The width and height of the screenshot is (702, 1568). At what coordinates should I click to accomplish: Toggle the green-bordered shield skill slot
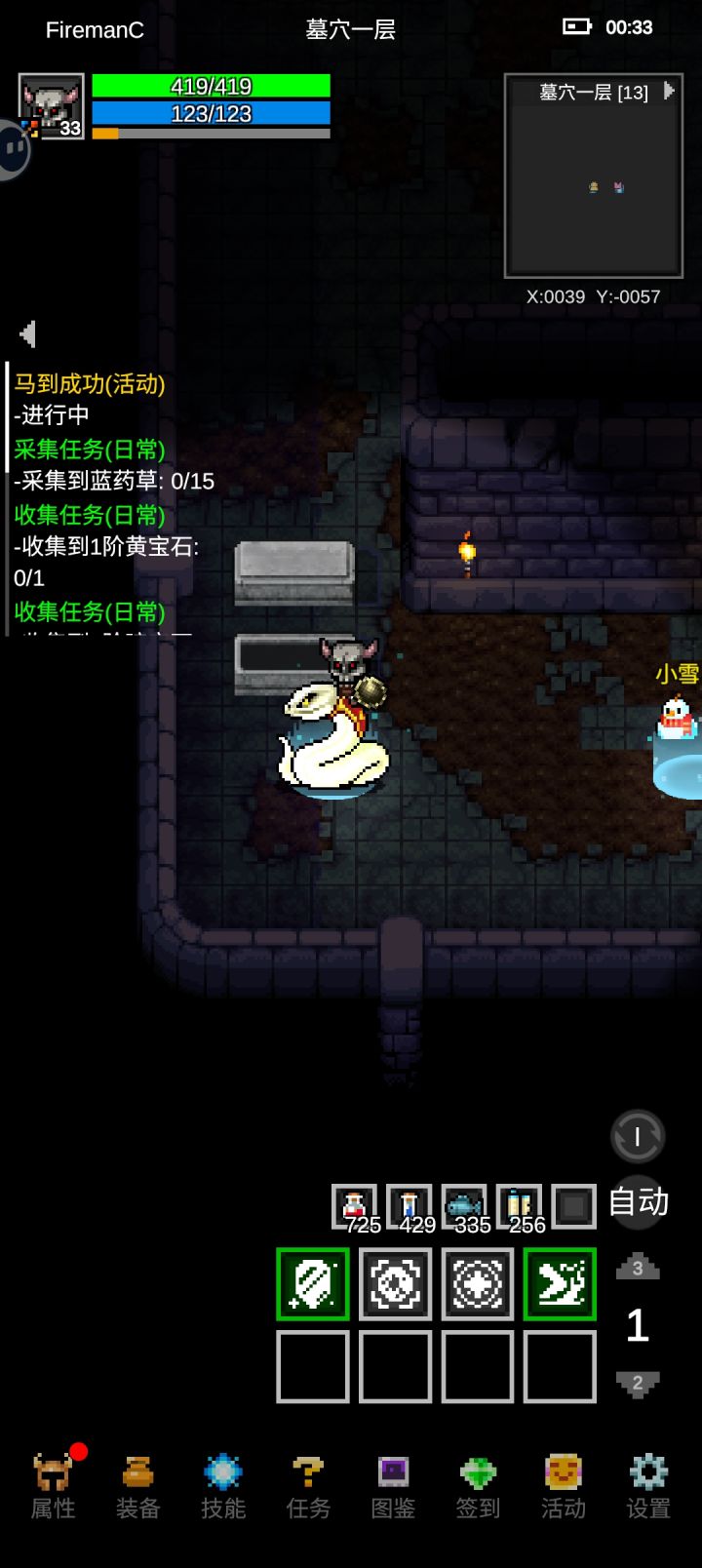coord(312,1283)
